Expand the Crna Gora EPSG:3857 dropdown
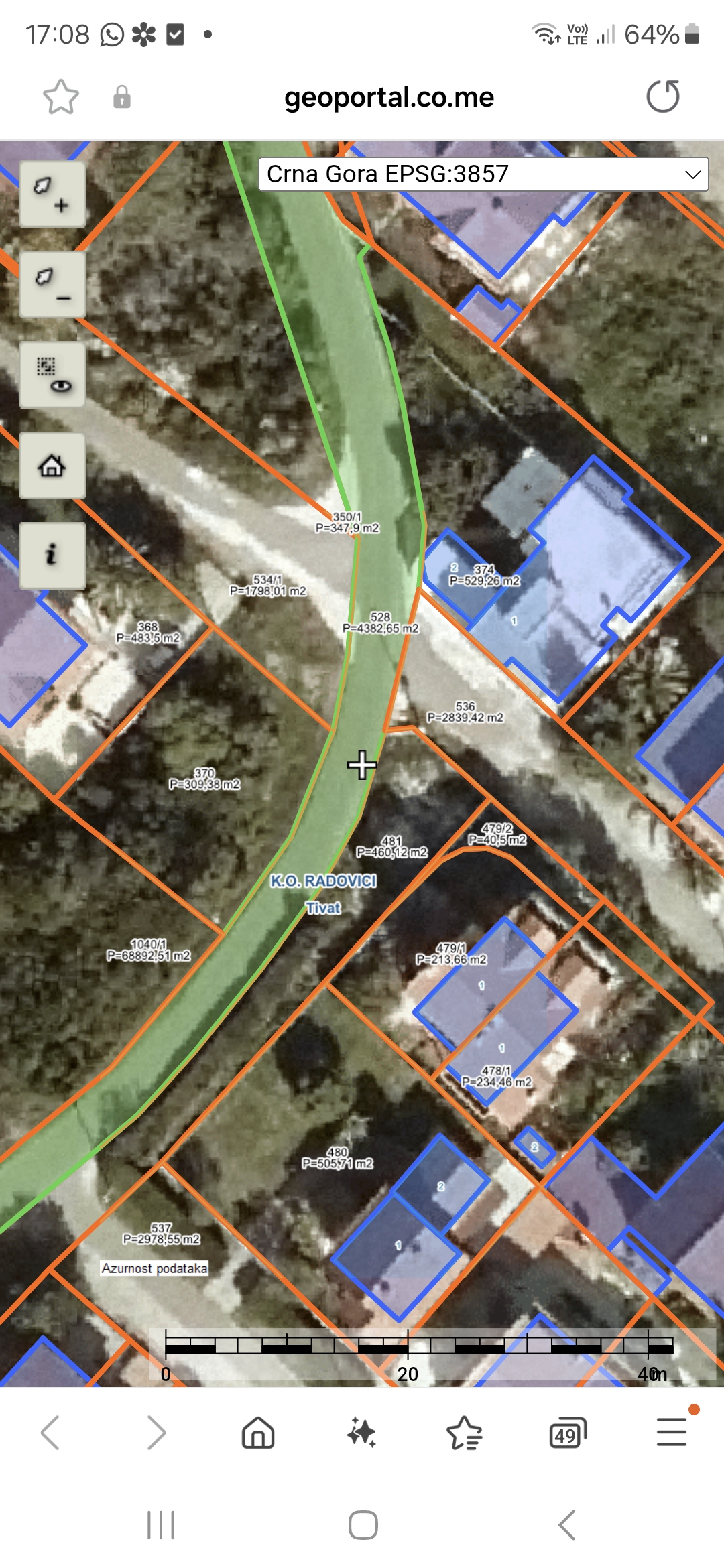This screenshot has width=724, height=1568. pyautogui.click(x=483, y=174)
